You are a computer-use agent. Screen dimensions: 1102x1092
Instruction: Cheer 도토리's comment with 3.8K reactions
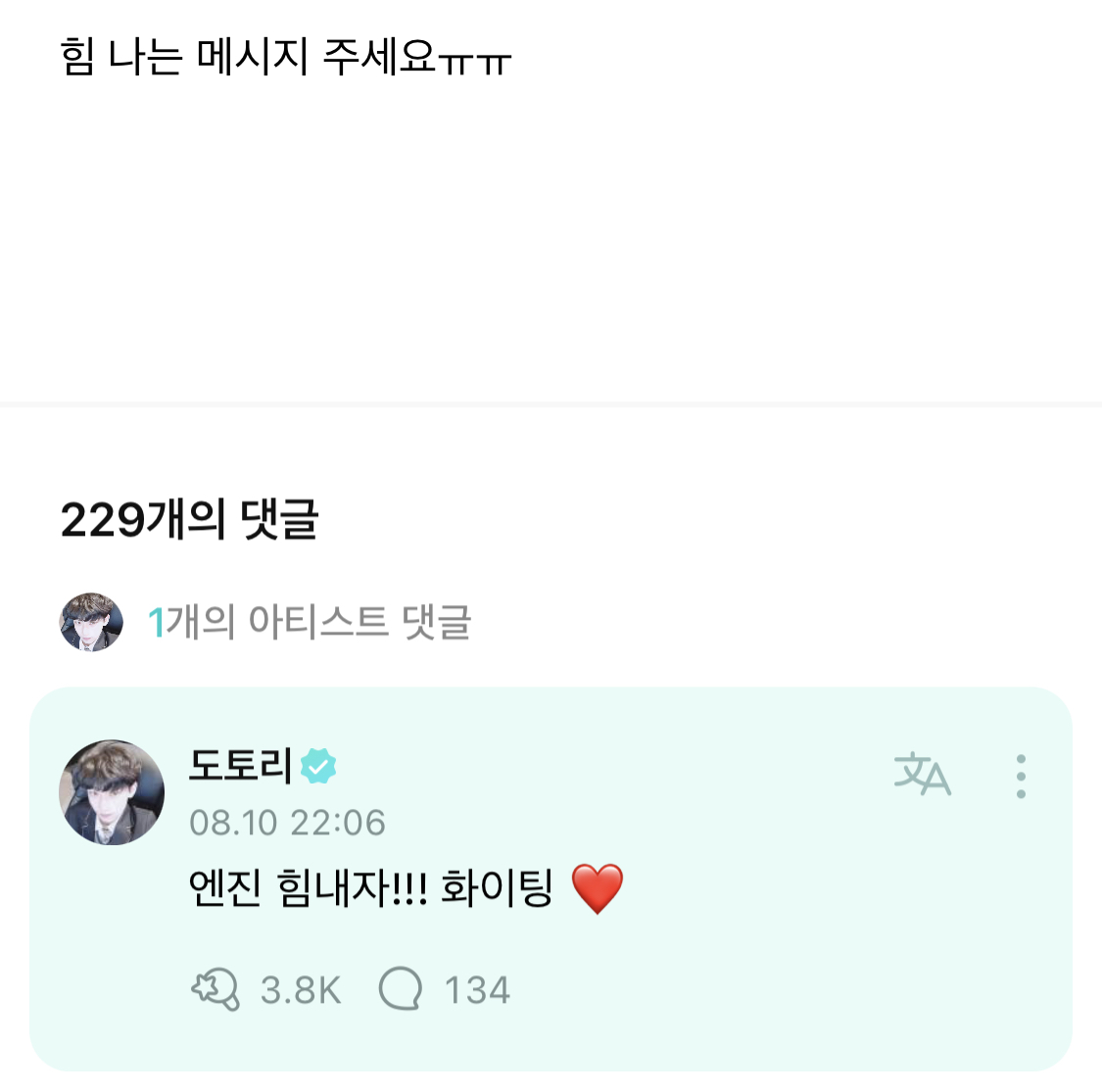tap(216, 989)
